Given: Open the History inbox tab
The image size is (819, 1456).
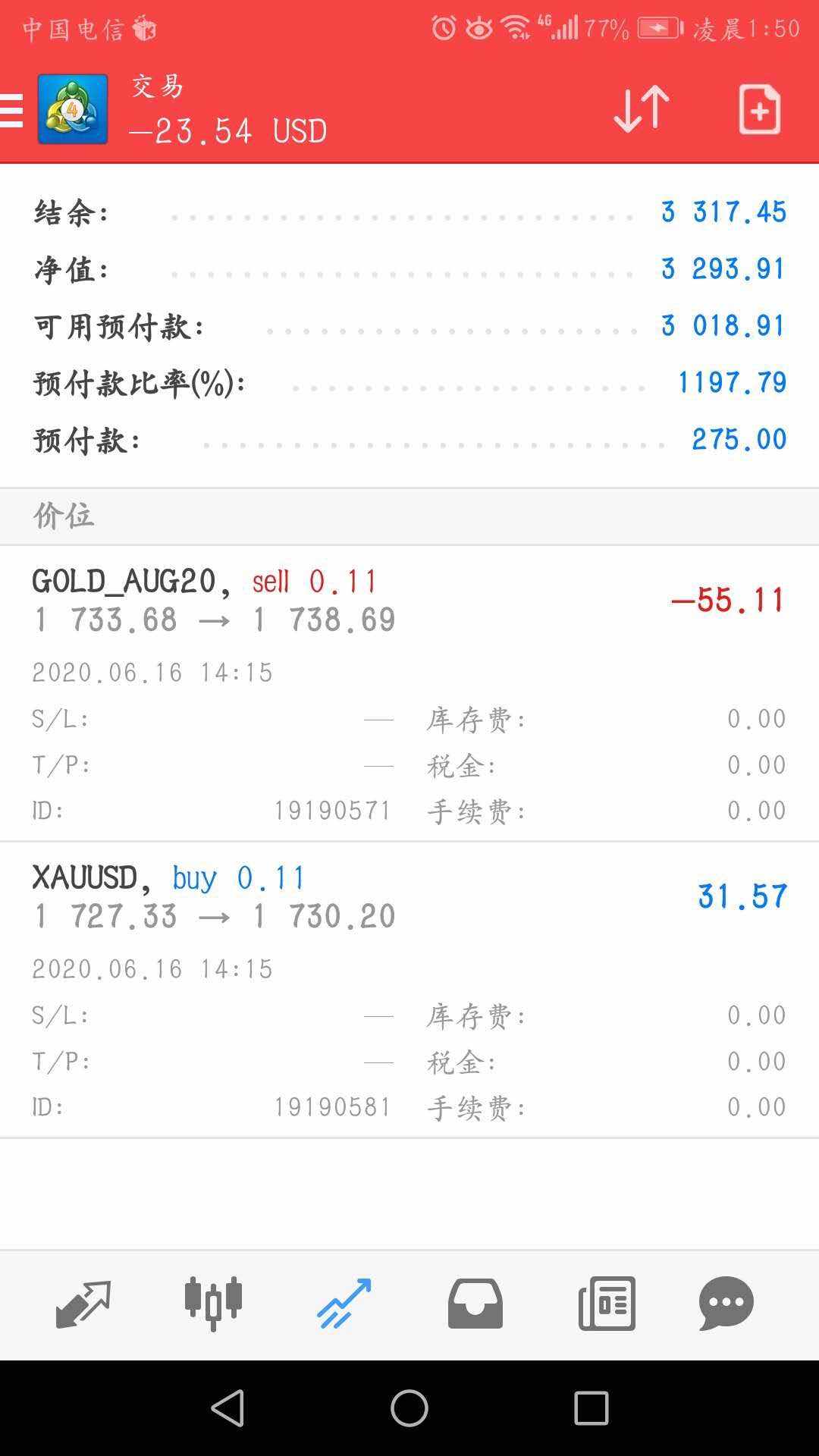Looking at the screenshot, I should [475, 1304].
